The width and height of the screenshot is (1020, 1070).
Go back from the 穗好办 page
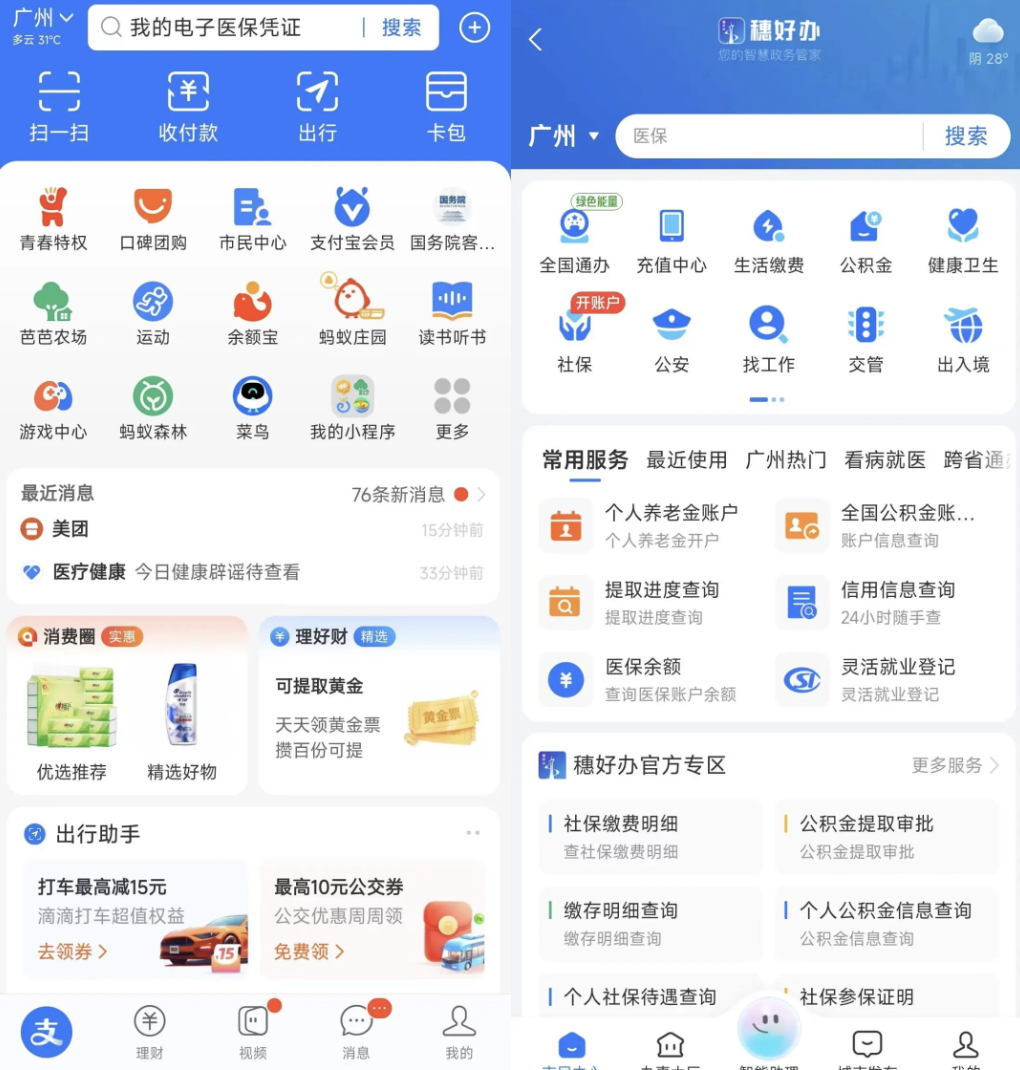(535, 39)
